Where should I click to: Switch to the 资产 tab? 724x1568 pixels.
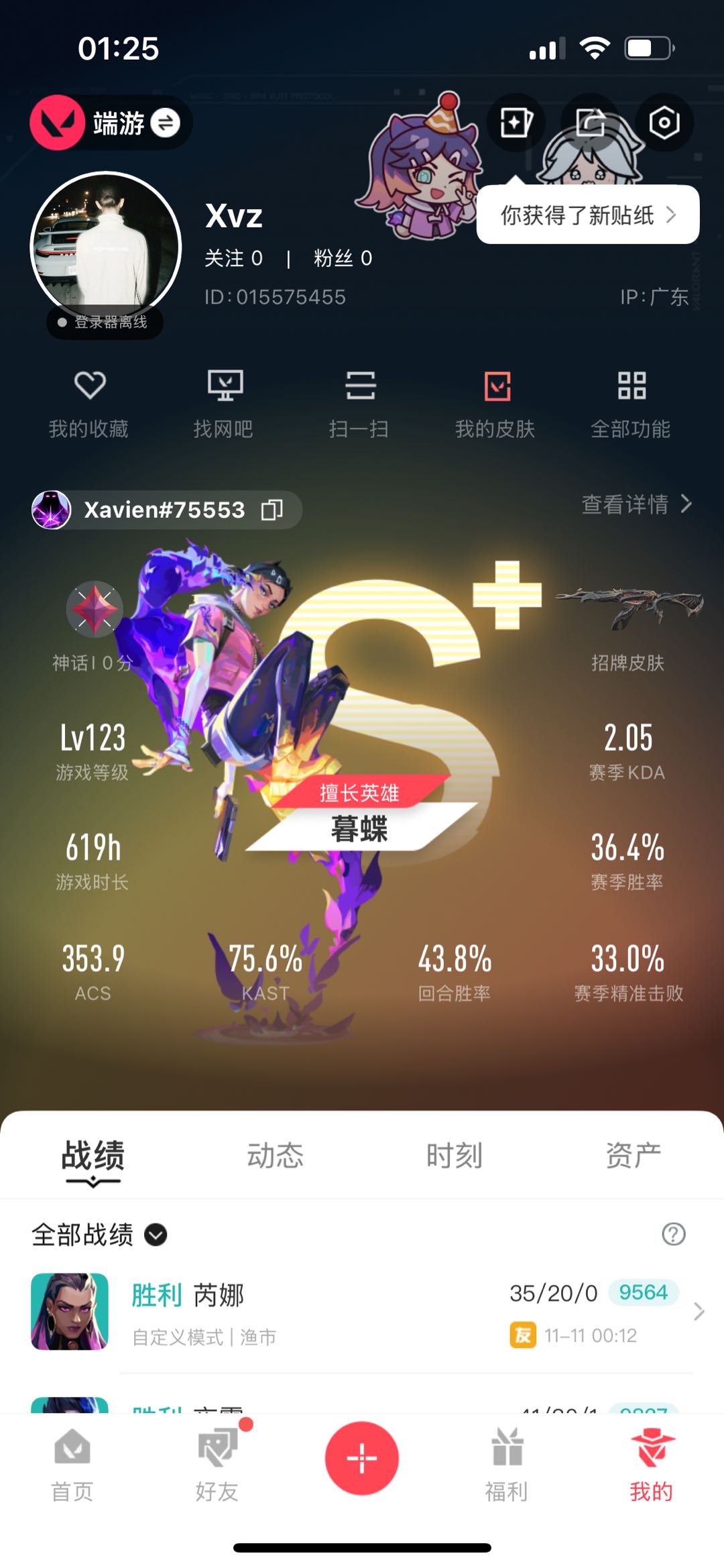[x=633, y=1156]
